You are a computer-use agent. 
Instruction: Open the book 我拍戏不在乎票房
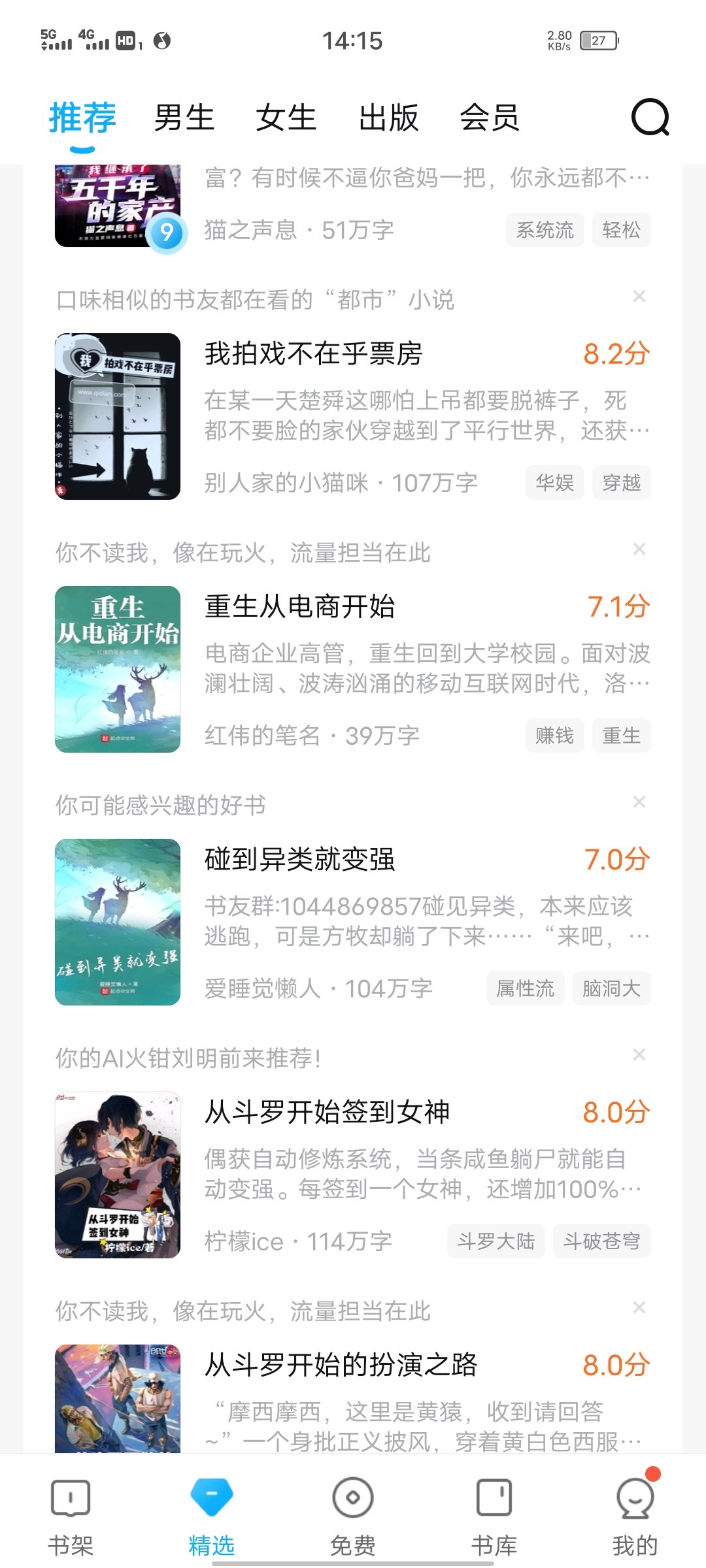tap(314, 354)
